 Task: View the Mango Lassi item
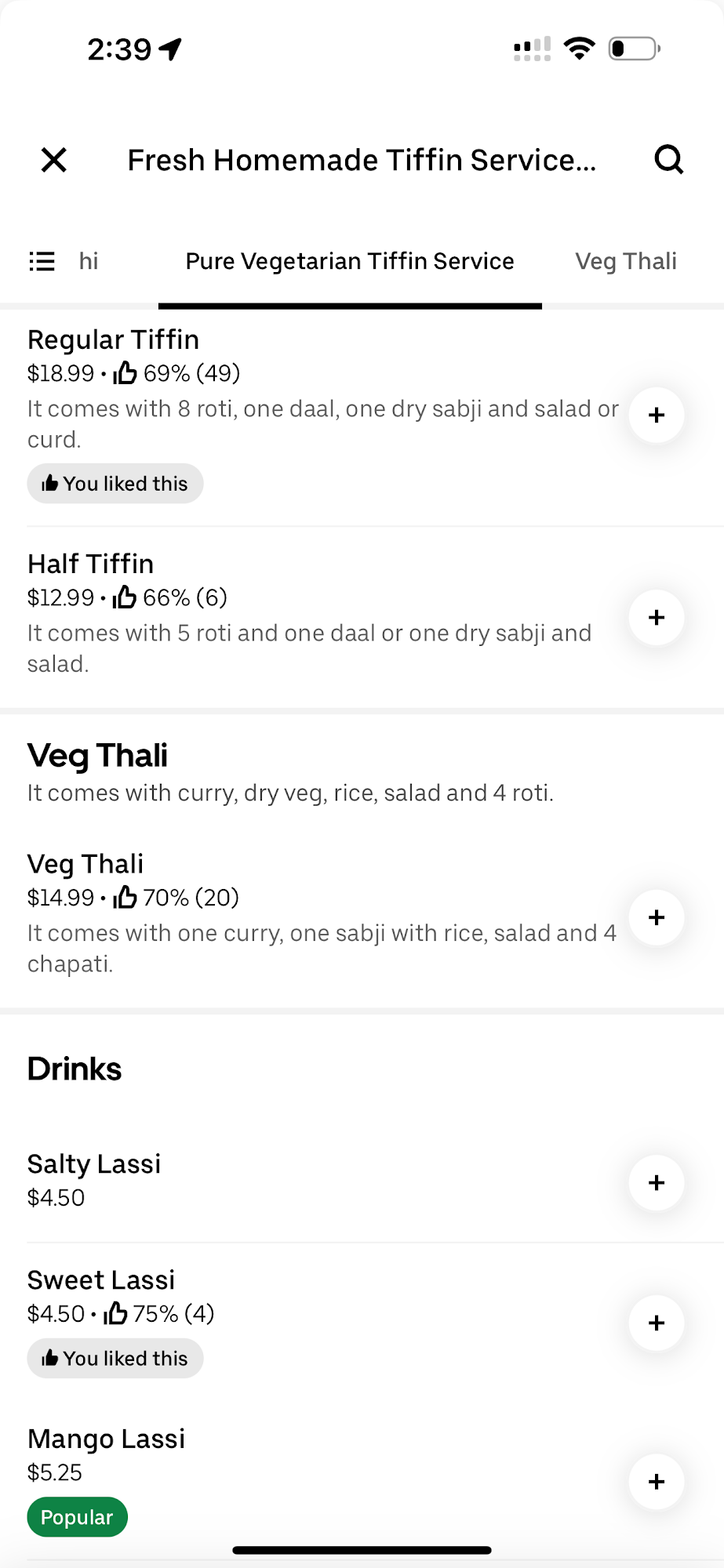[x=107, y=1439]
